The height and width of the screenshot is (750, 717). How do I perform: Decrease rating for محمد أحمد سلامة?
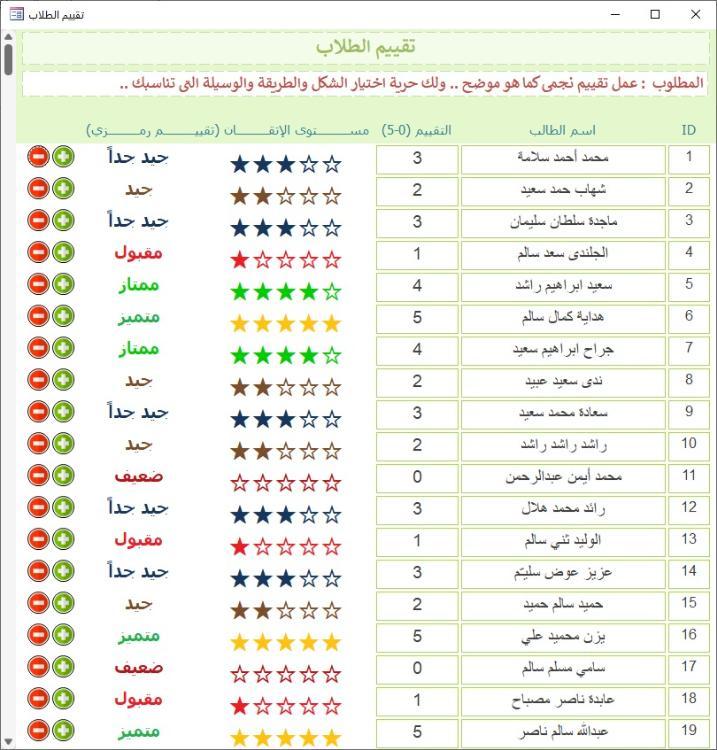point(38,156)
